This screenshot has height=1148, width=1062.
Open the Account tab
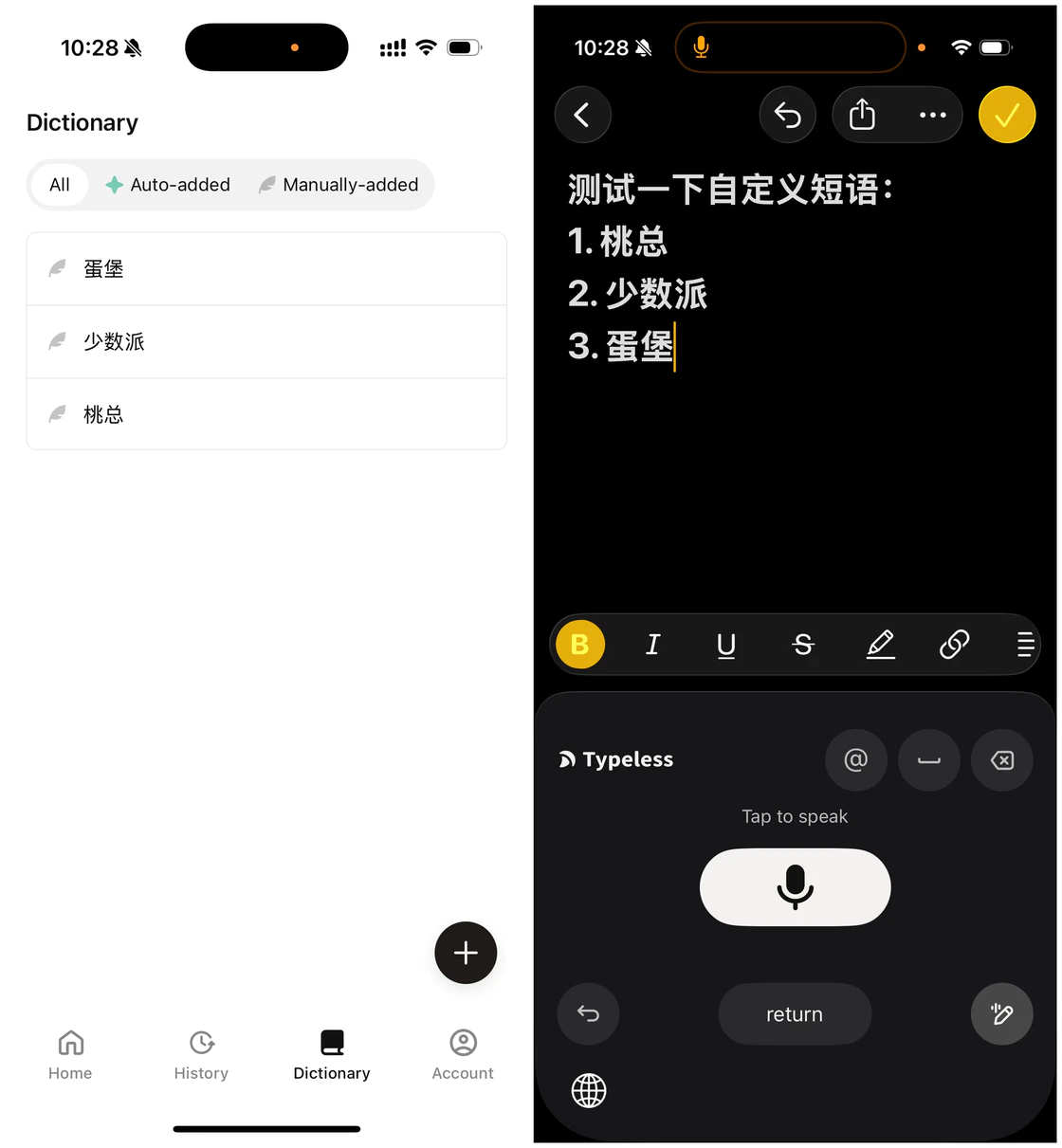tap(463, 1054)
